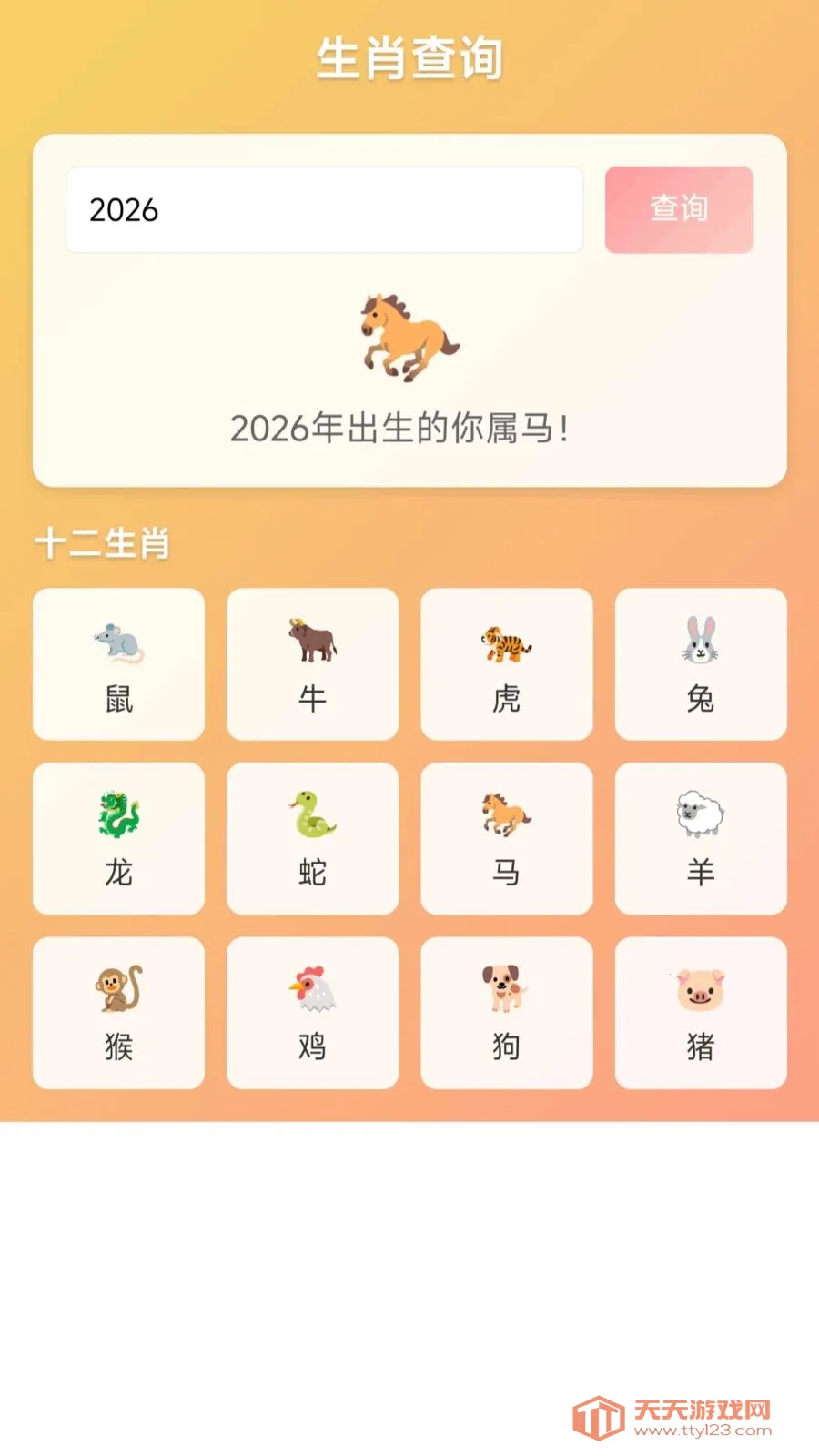Tap the 虎 (tiger) zodiac icon
The image size is (819, 1456).
[x=507, y=664]
